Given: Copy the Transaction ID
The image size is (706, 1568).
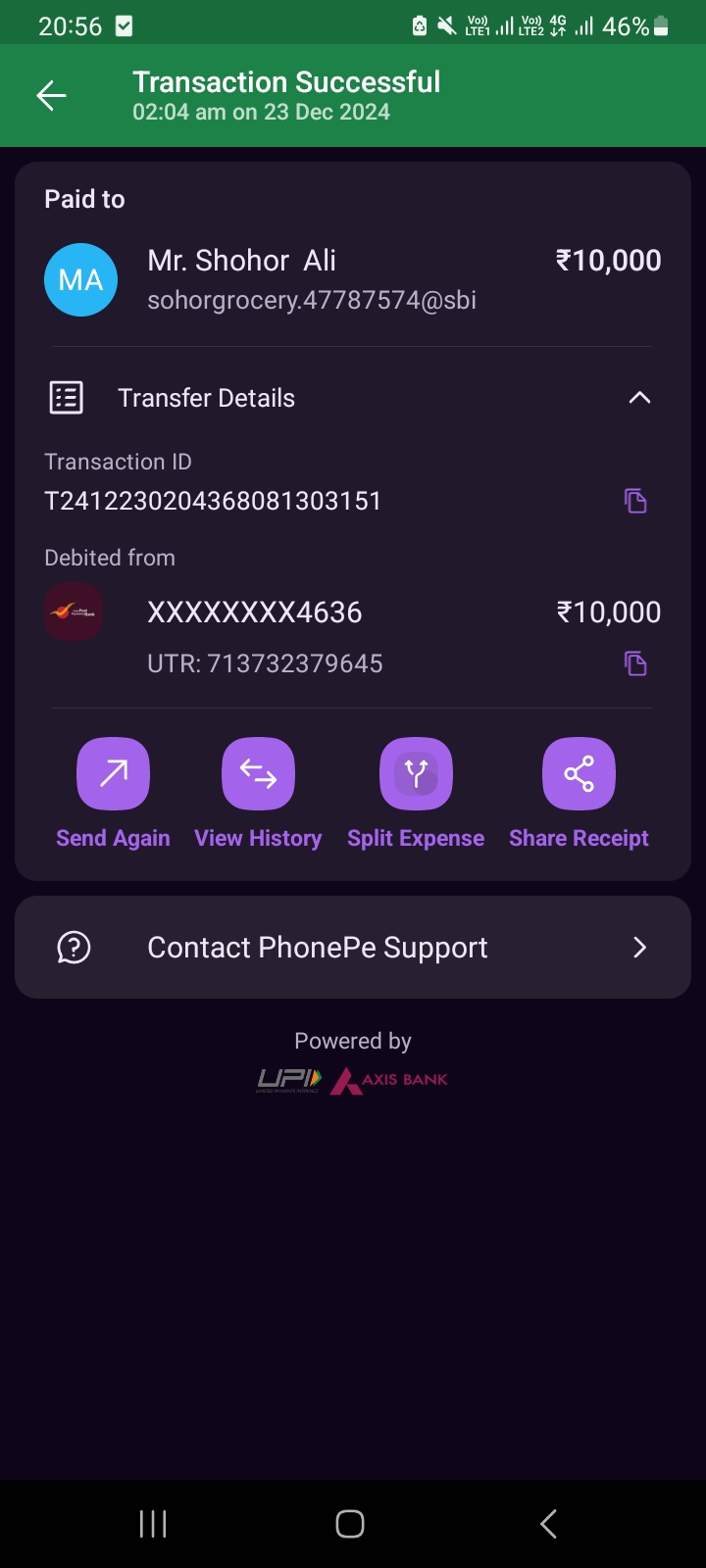Looking at the screenshot, I should (635, 501).
